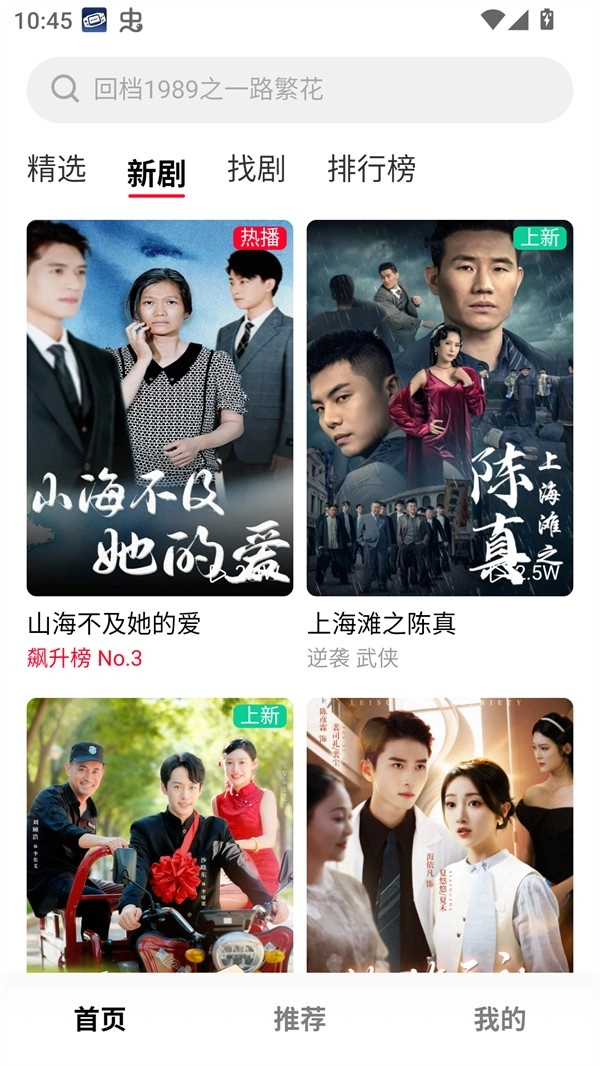
Task: Switch to the 精选 tab
Action: click(57, 169)
